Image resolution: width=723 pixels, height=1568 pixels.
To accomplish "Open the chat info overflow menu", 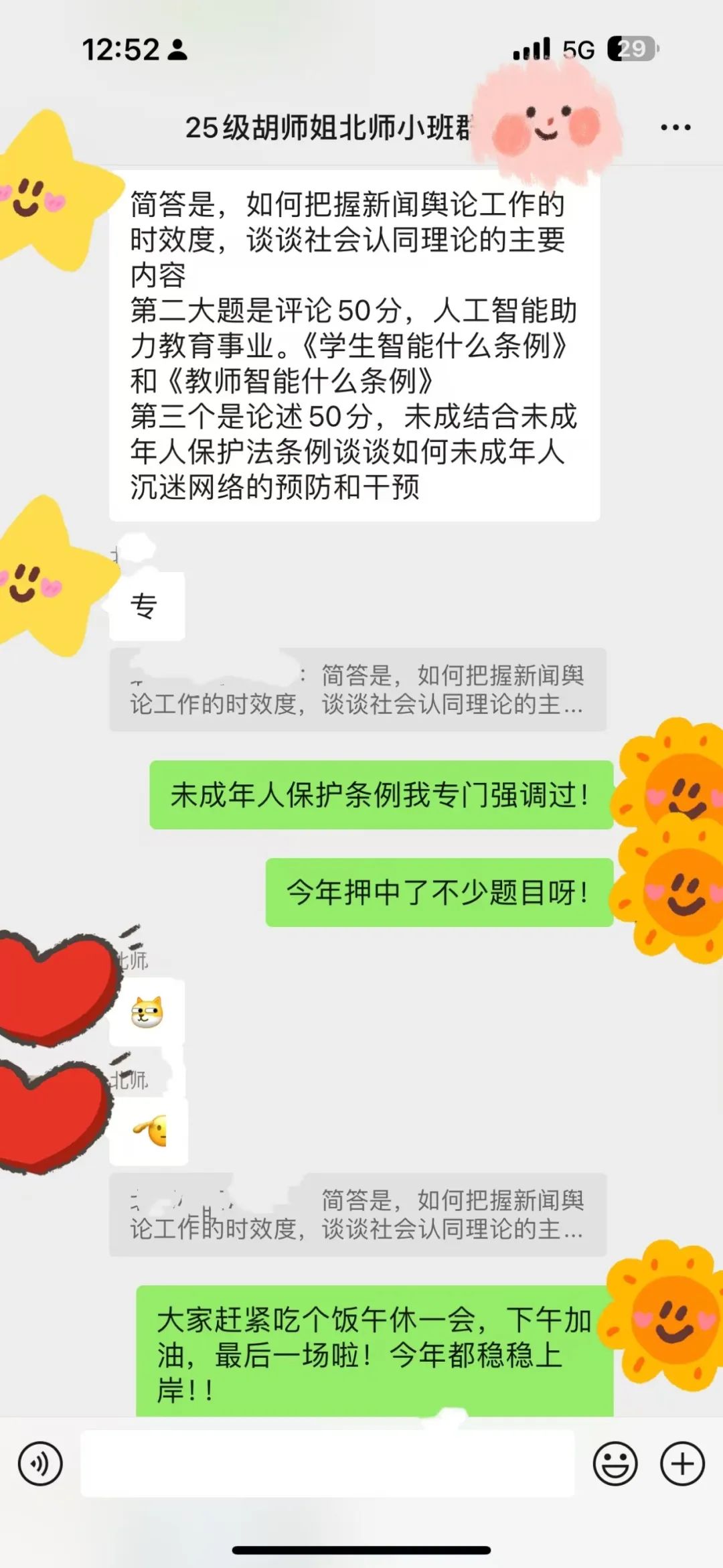I will [675, 127].
